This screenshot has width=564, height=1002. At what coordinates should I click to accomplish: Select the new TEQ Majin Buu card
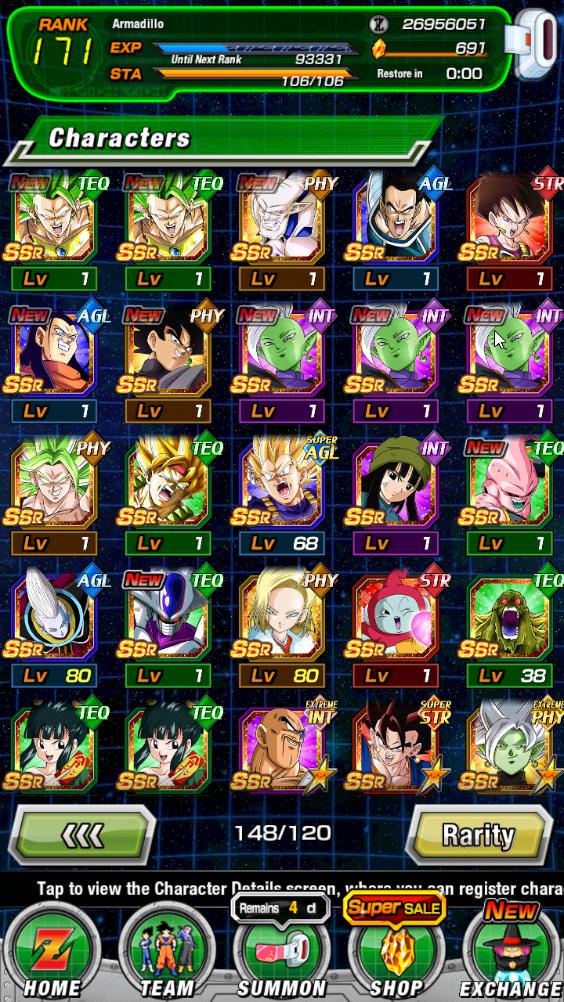509,496
